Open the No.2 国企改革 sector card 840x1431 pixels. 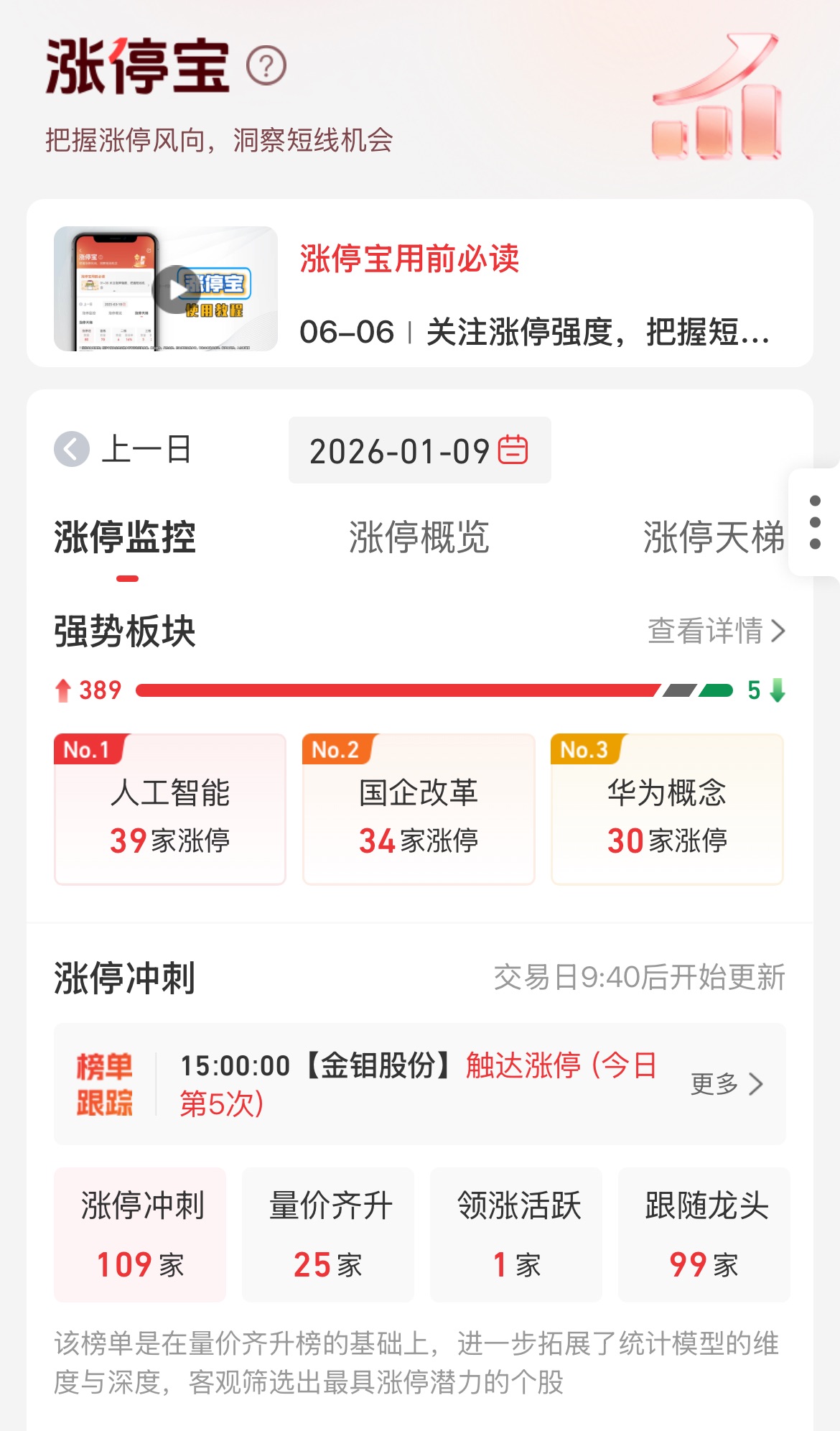coord(419,810)
